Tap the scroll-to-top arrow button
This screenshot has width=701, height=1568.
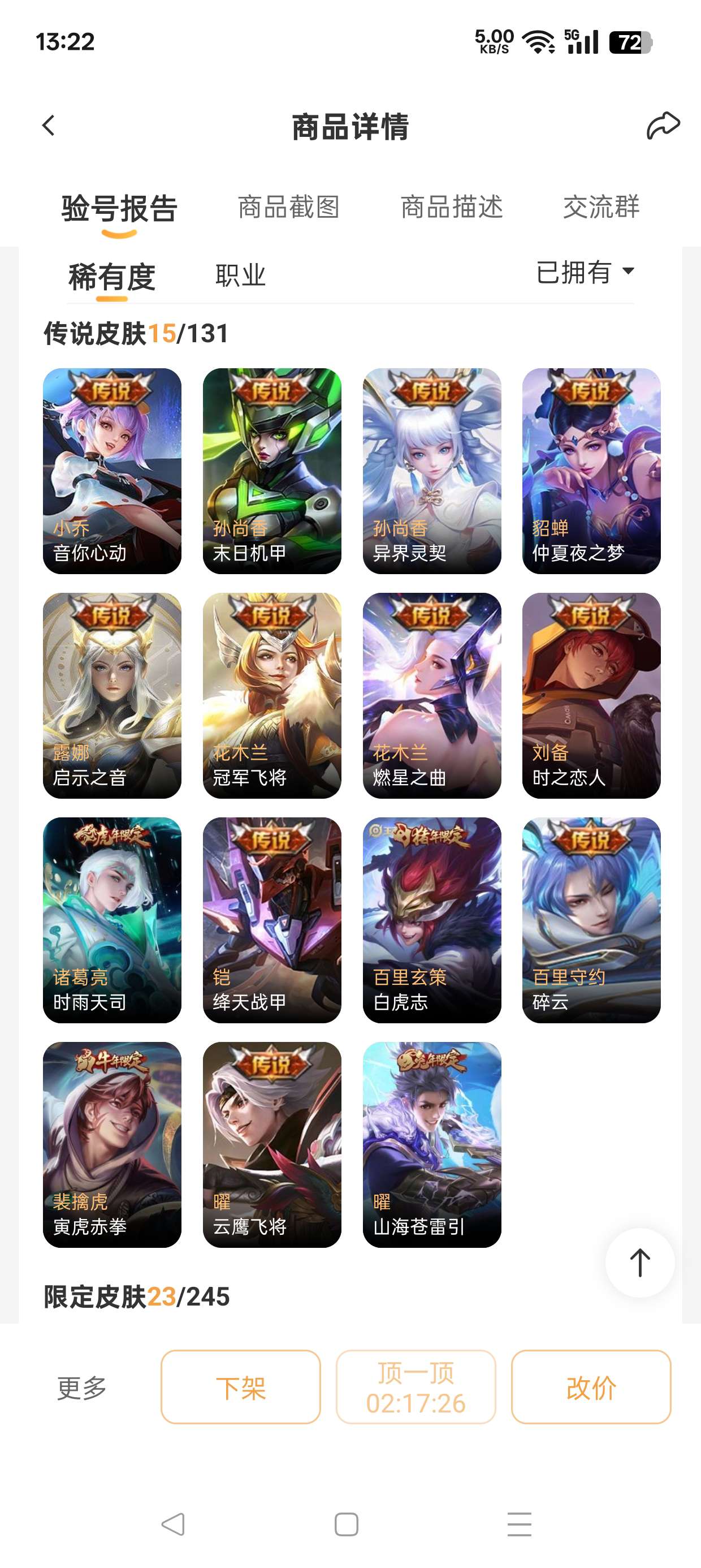point(639,1263)
